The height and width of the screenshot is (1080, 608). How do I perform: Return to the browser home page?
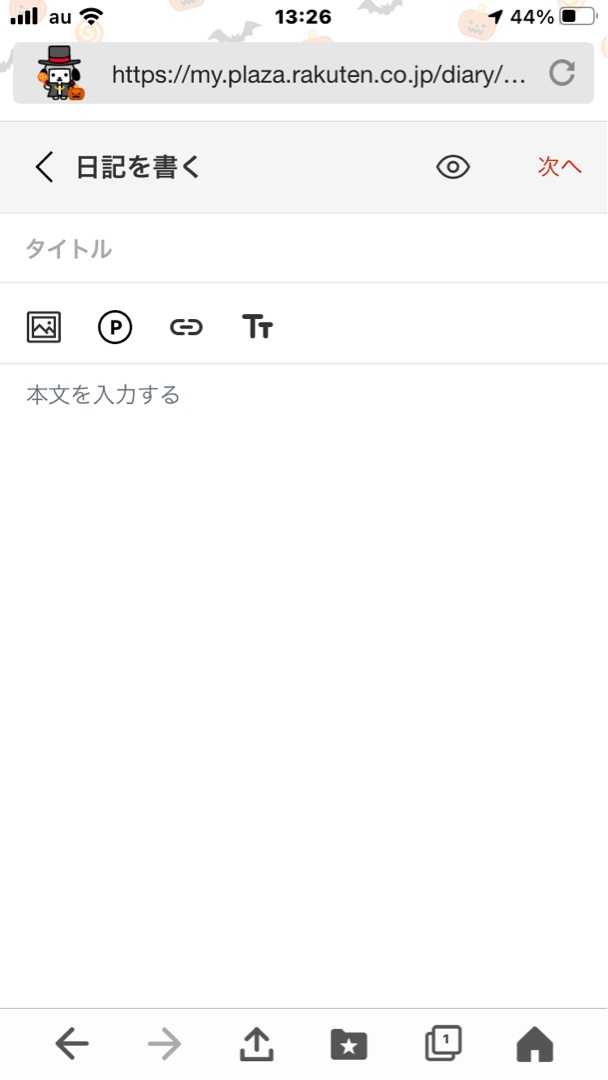point(535,1045)
